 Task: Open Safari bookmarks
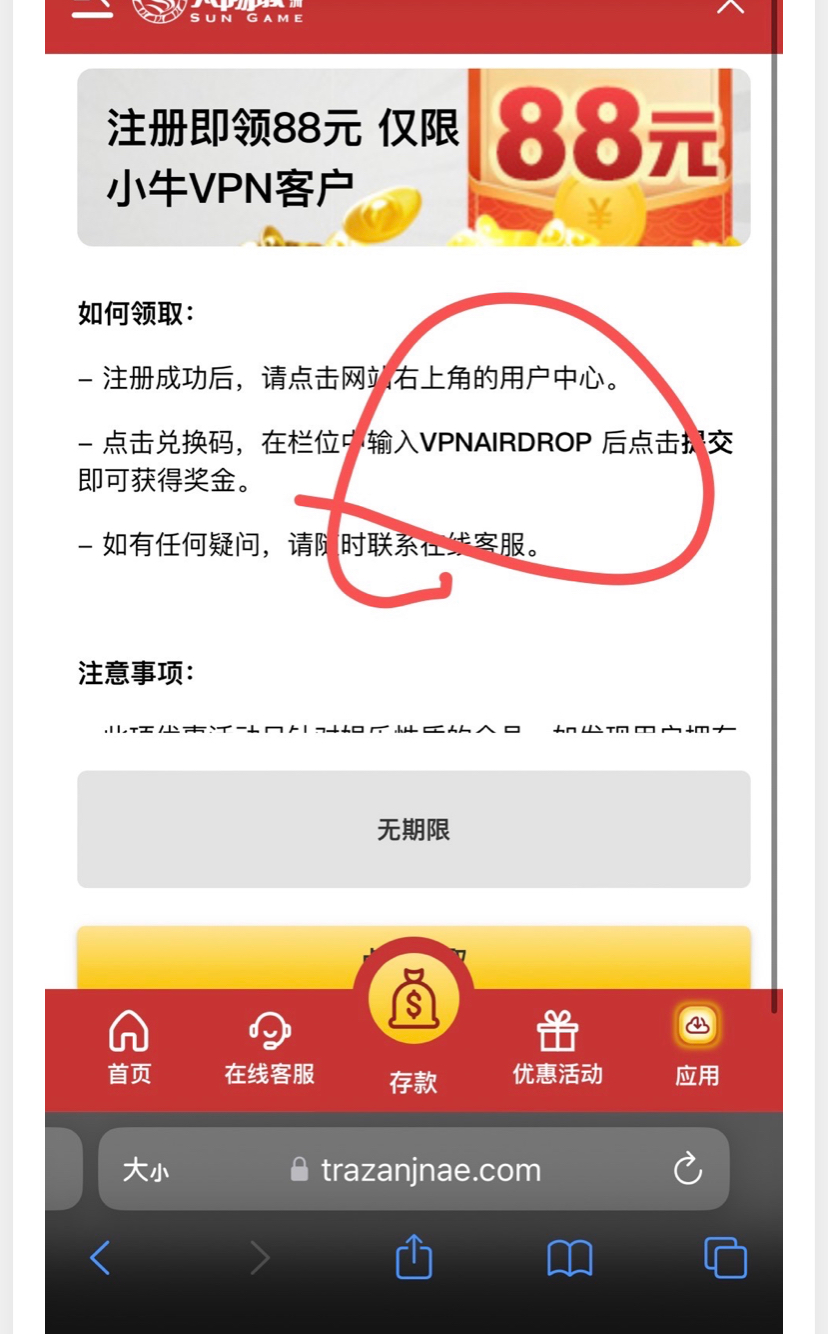pos(570,1258)
